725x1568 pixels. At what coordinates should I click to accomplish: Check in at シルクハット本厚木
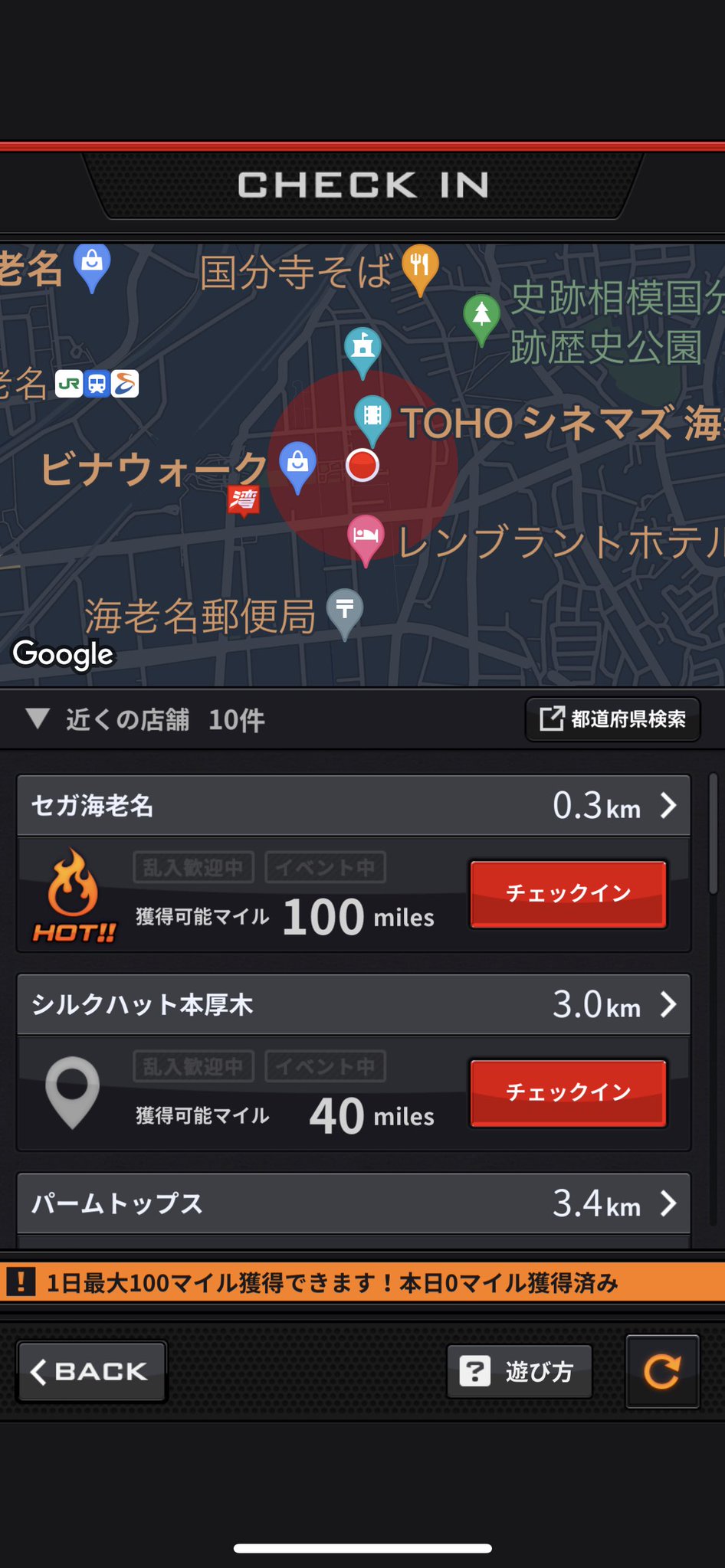pos(568,1093)
